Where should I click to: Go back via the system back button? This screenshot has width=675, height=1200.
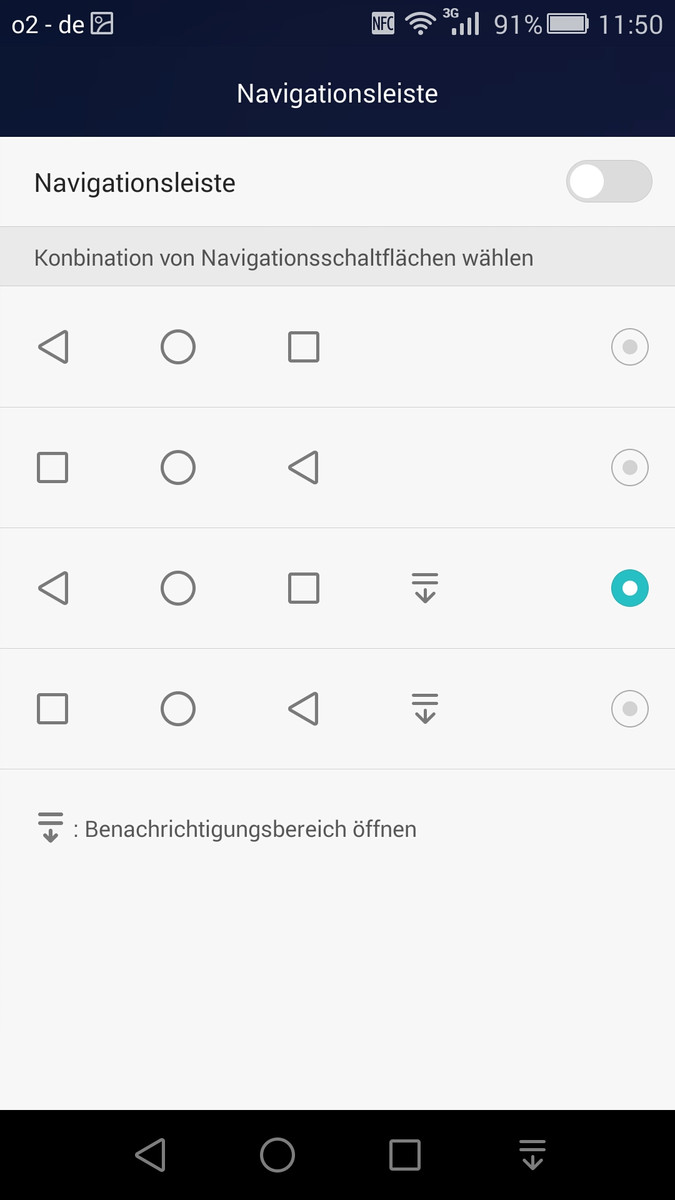[150, 1155]
